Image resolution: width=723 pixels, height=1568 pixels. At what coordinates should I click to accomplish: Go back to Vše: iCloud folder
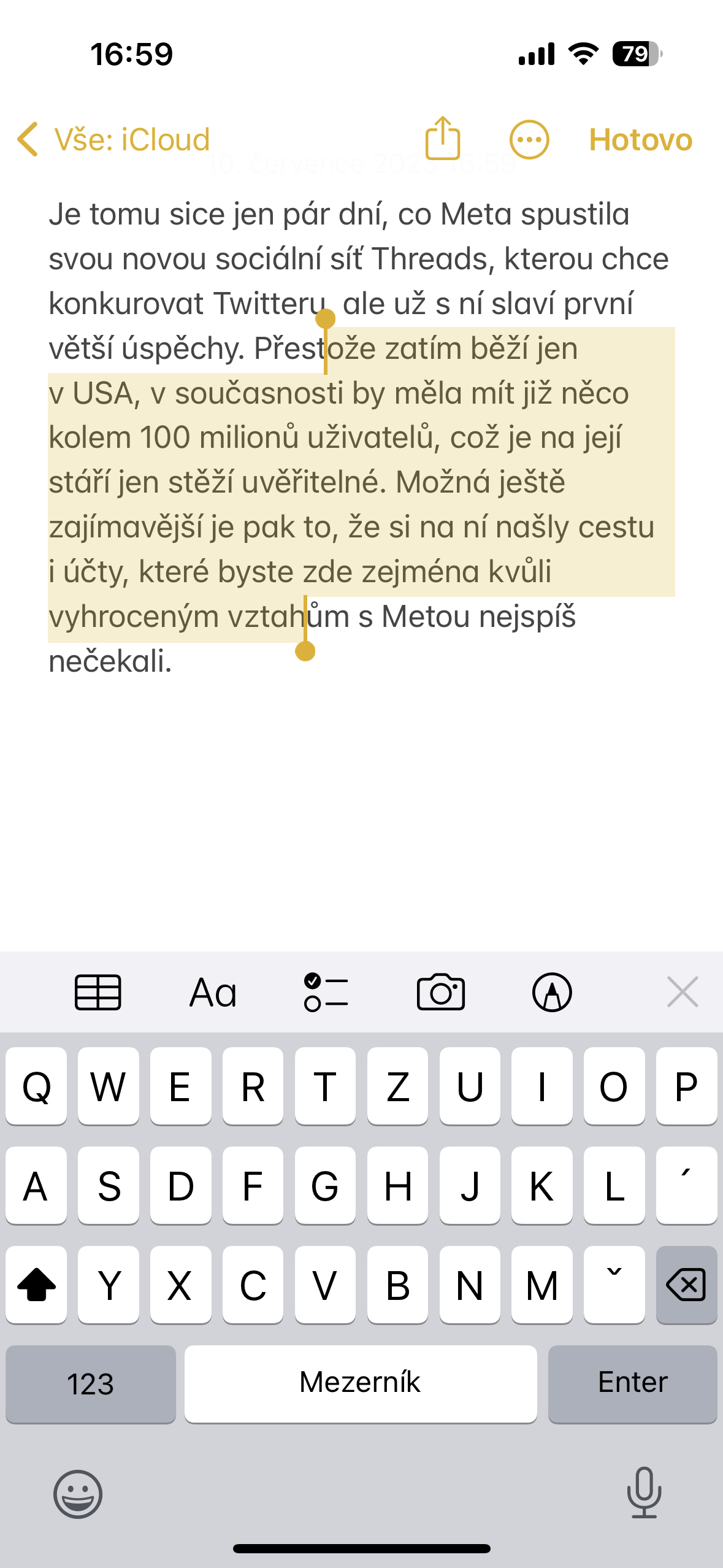[113, 140]
